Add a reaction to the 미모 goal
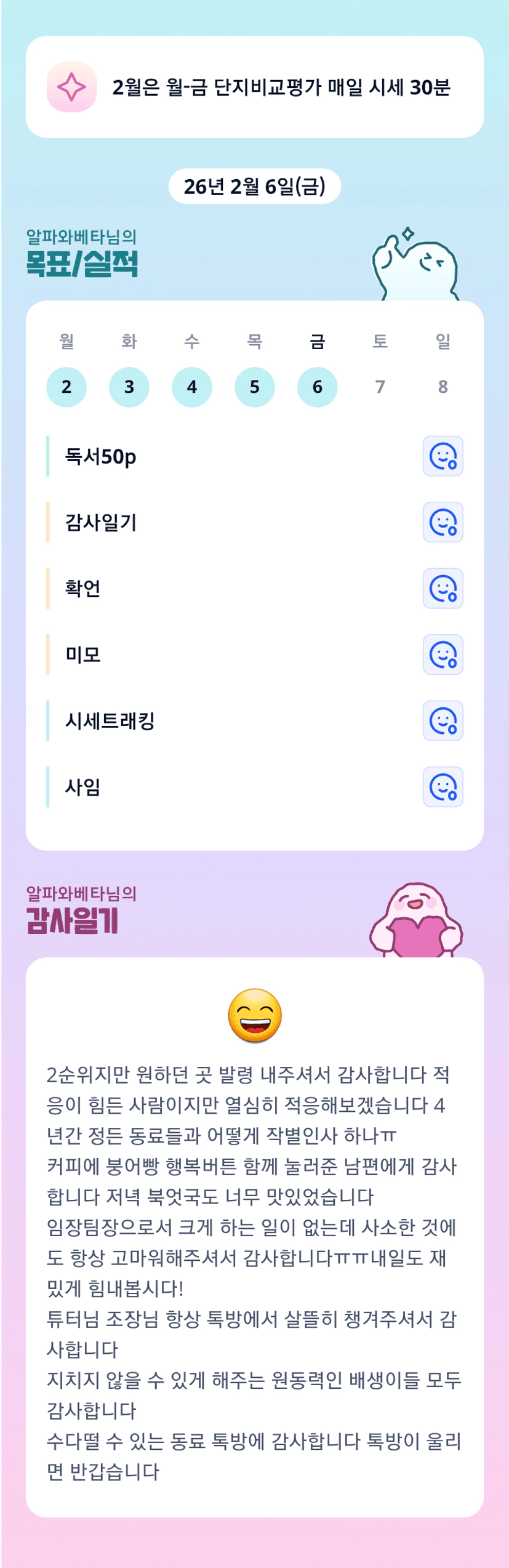Image resolution: width=509 pixels, height=1568 pixels. (x=443, y=654)
